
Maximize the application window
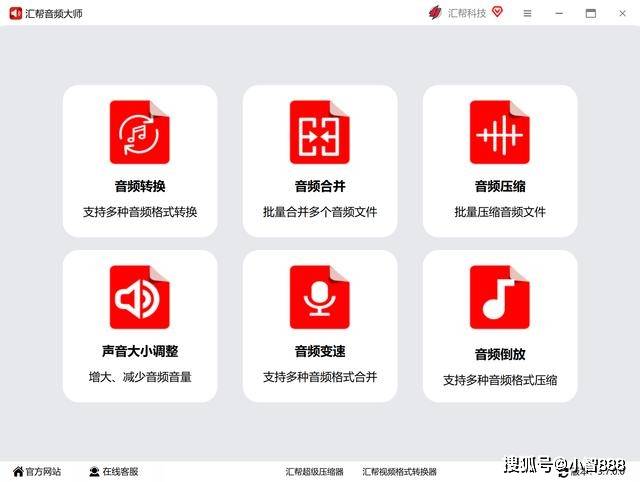(x=590, y=13)
